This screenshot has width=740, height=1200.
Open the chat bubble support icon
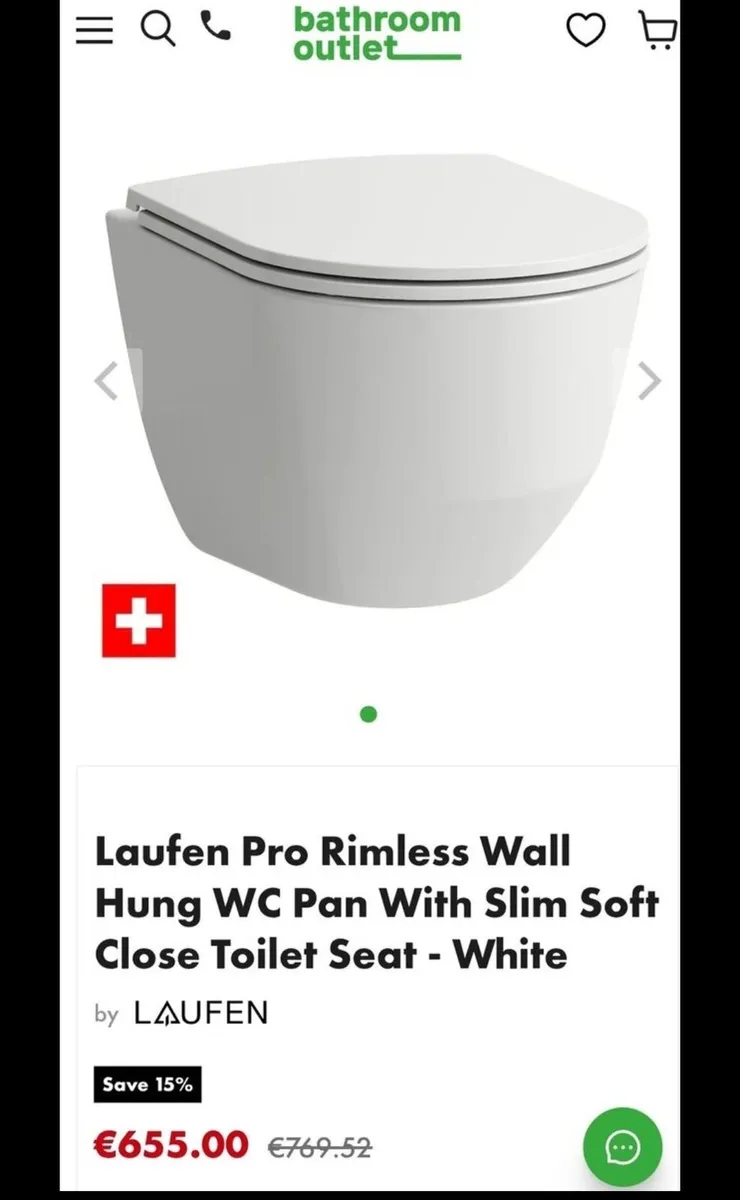click(x=622, y=1148)
